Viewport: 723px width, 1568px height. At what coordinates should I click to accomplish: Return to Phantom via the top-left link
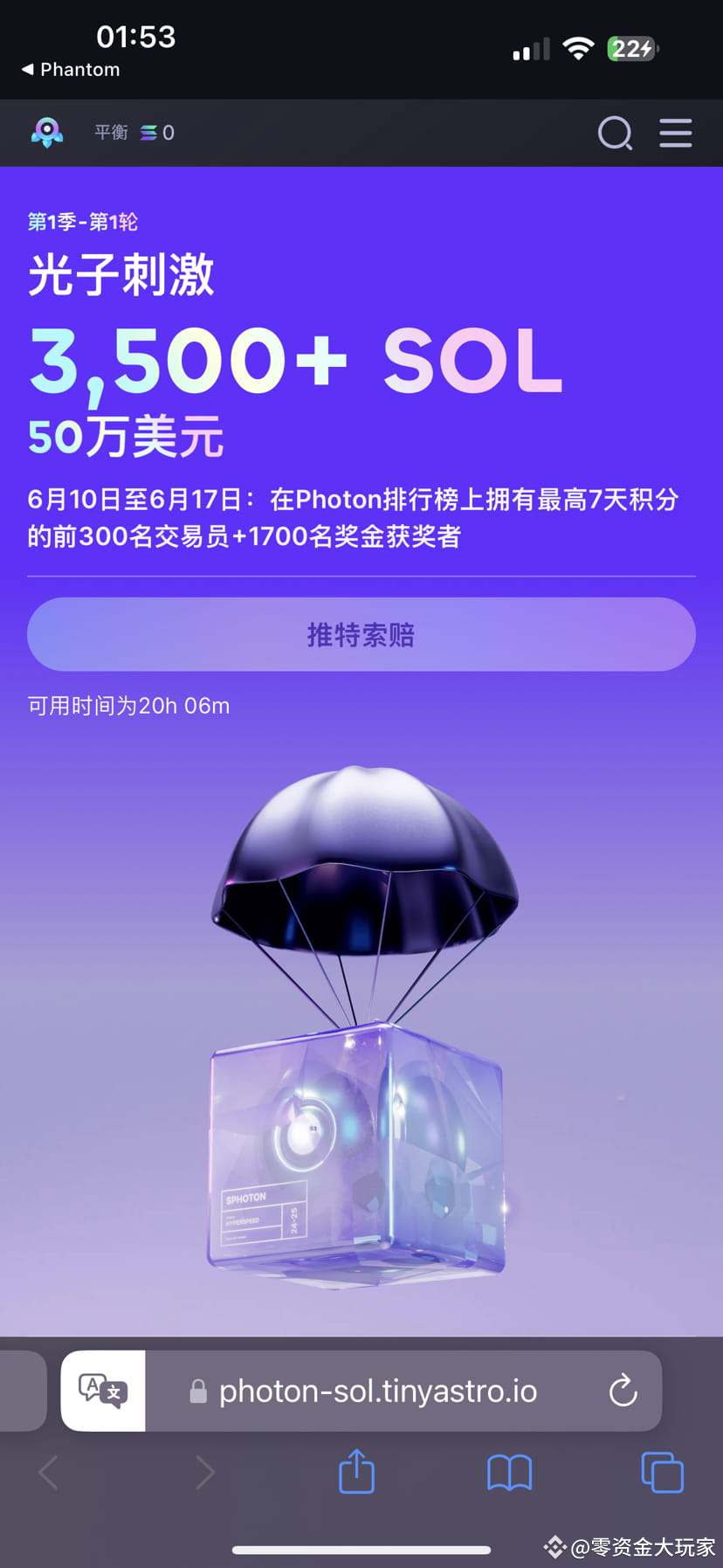69,69
